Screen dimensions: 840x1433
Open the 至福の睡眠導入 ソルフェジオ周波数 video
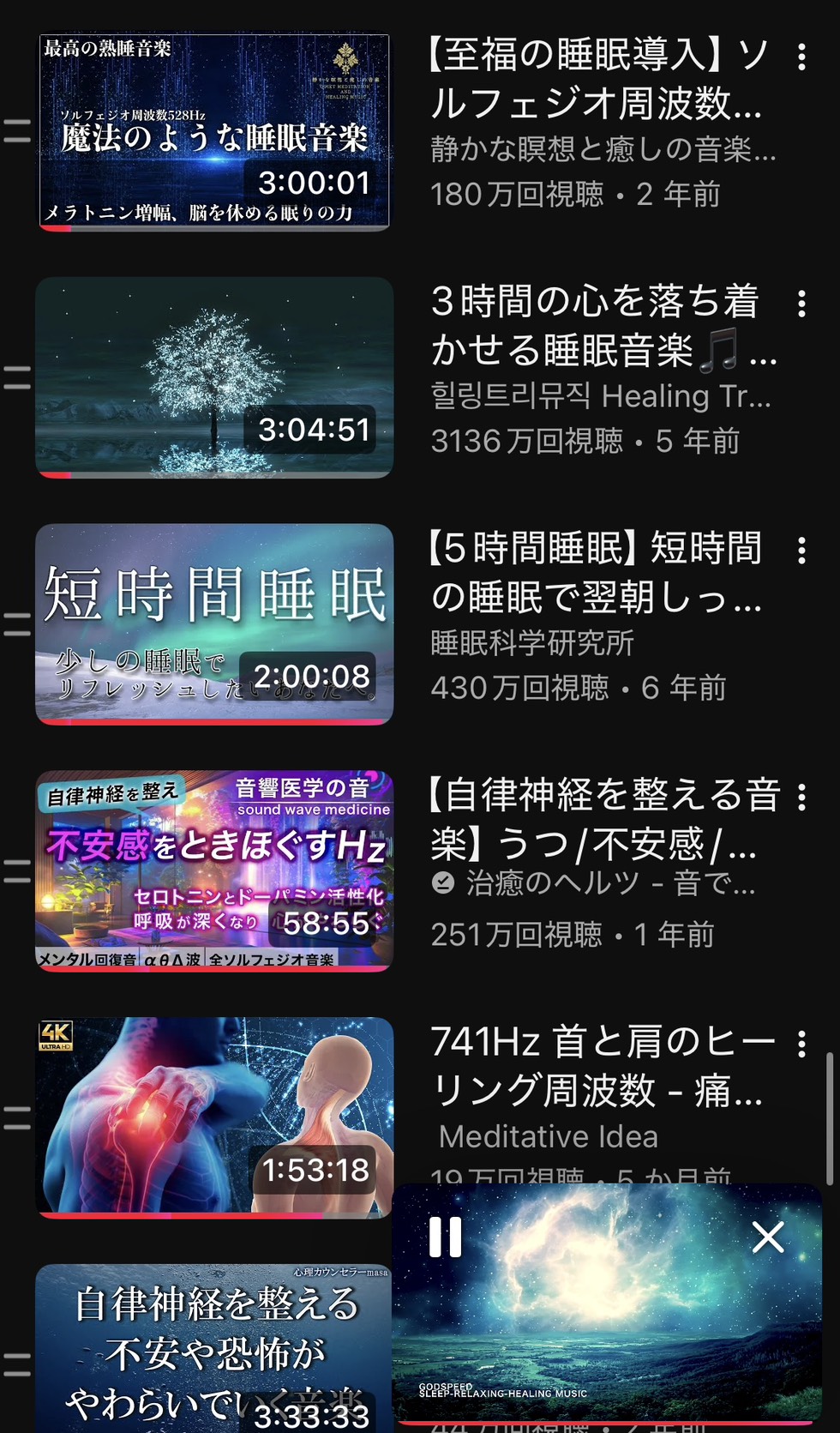214,132
